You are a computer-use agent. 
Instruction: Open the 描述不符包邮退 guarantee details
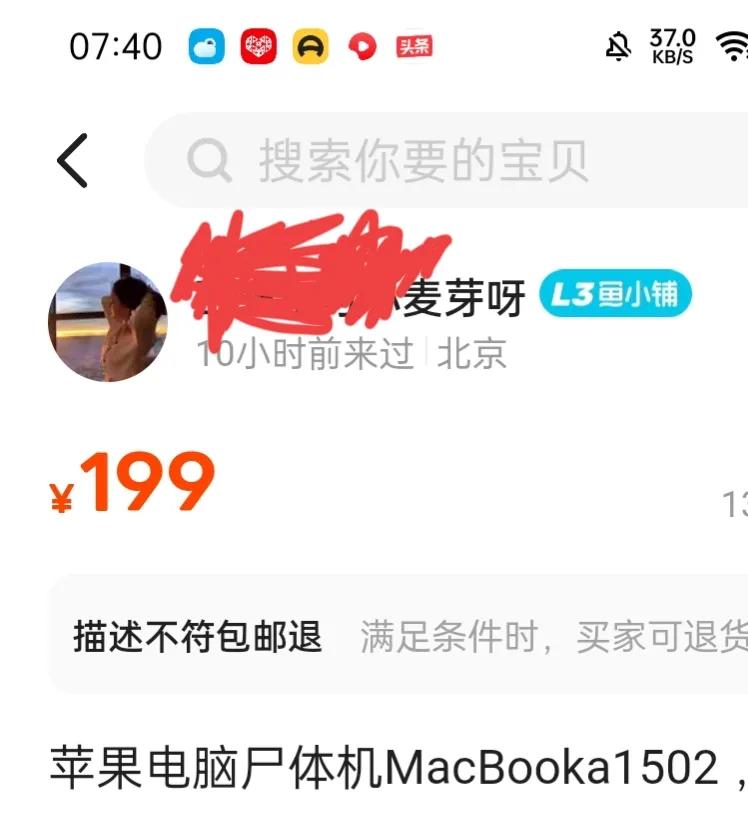400,636
